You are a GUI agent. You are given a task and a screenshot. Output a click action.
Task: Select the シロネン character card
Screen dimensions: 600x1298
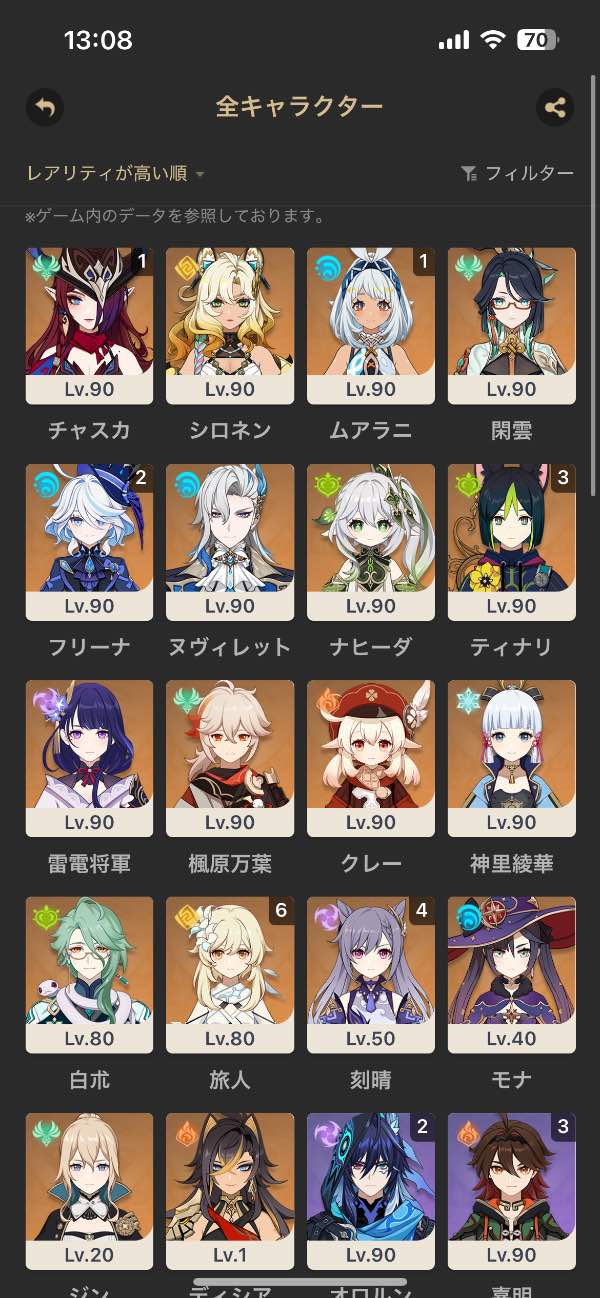tap(230, 325)
